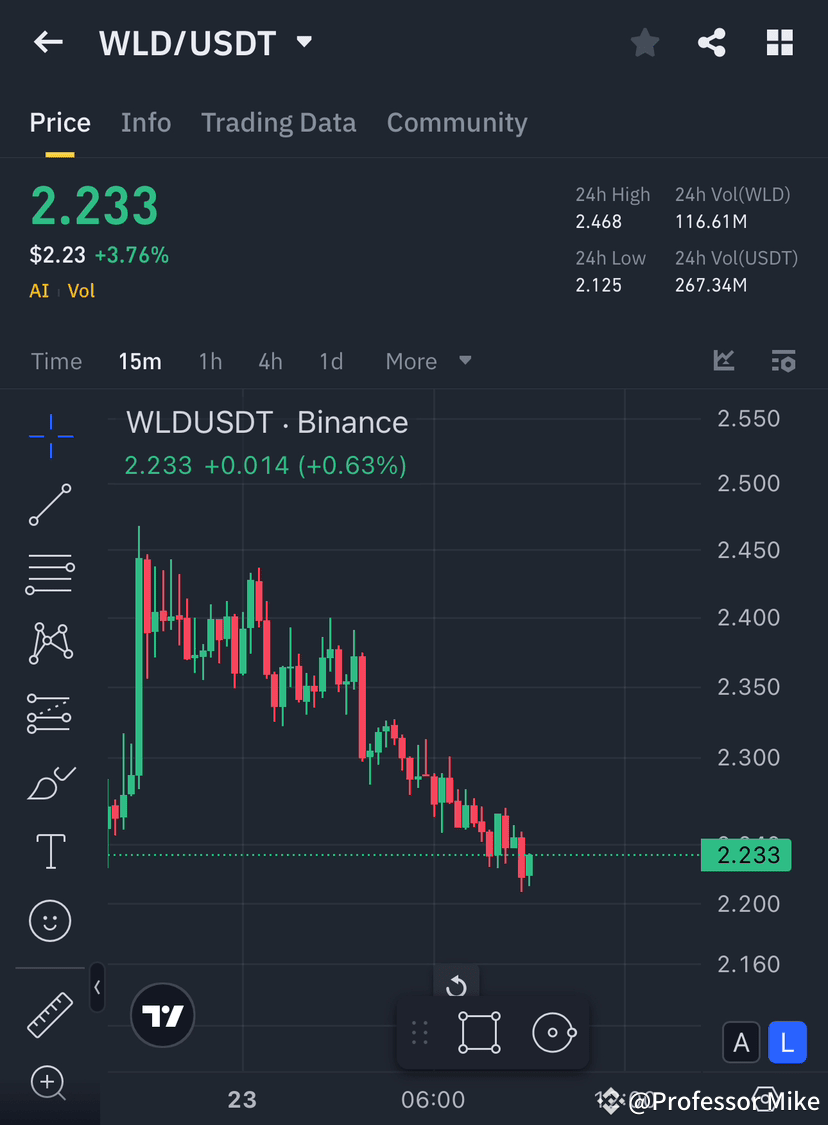Select the trend line drawing tool
The width and height of the screenshot is (828, 1125).
pos(50,505)
